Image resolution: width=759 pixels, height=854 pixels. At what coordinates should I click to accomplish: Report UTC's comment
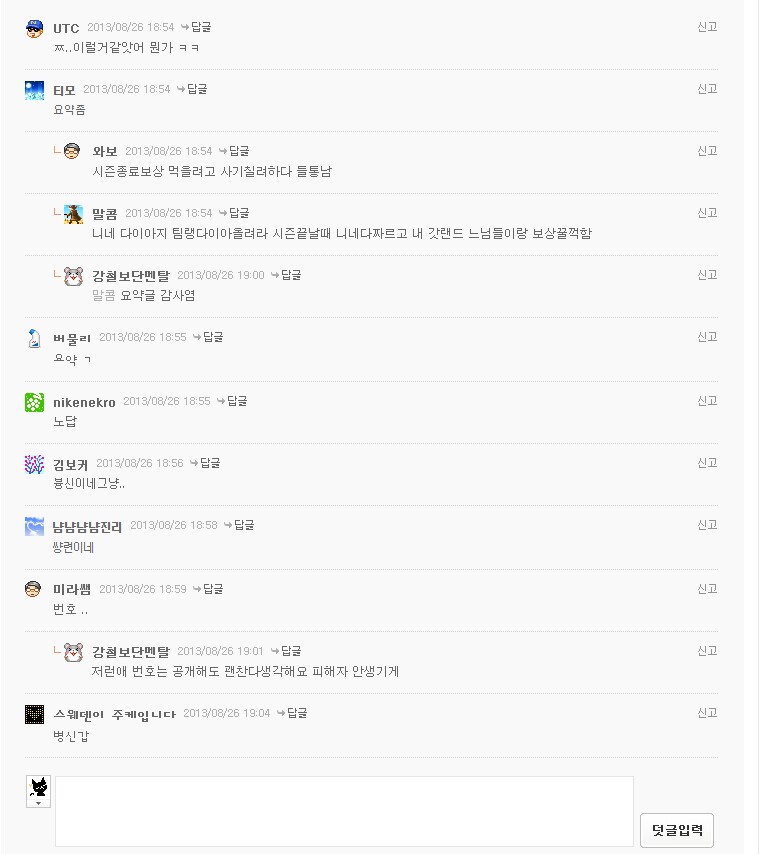click(707, 27)
